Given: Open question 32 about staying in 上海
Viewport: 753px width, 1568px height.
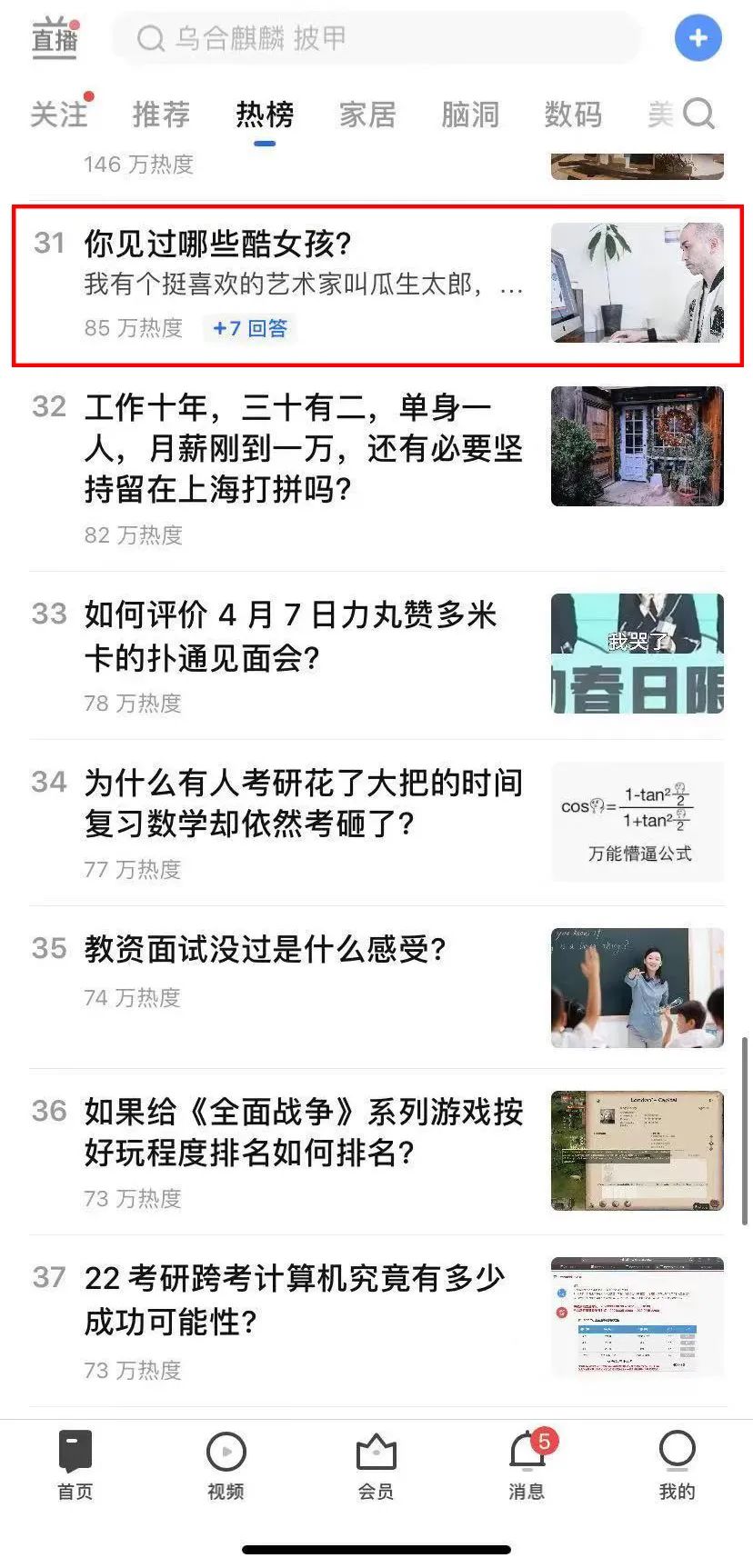Looking at the screenshot, I should 303,447.
